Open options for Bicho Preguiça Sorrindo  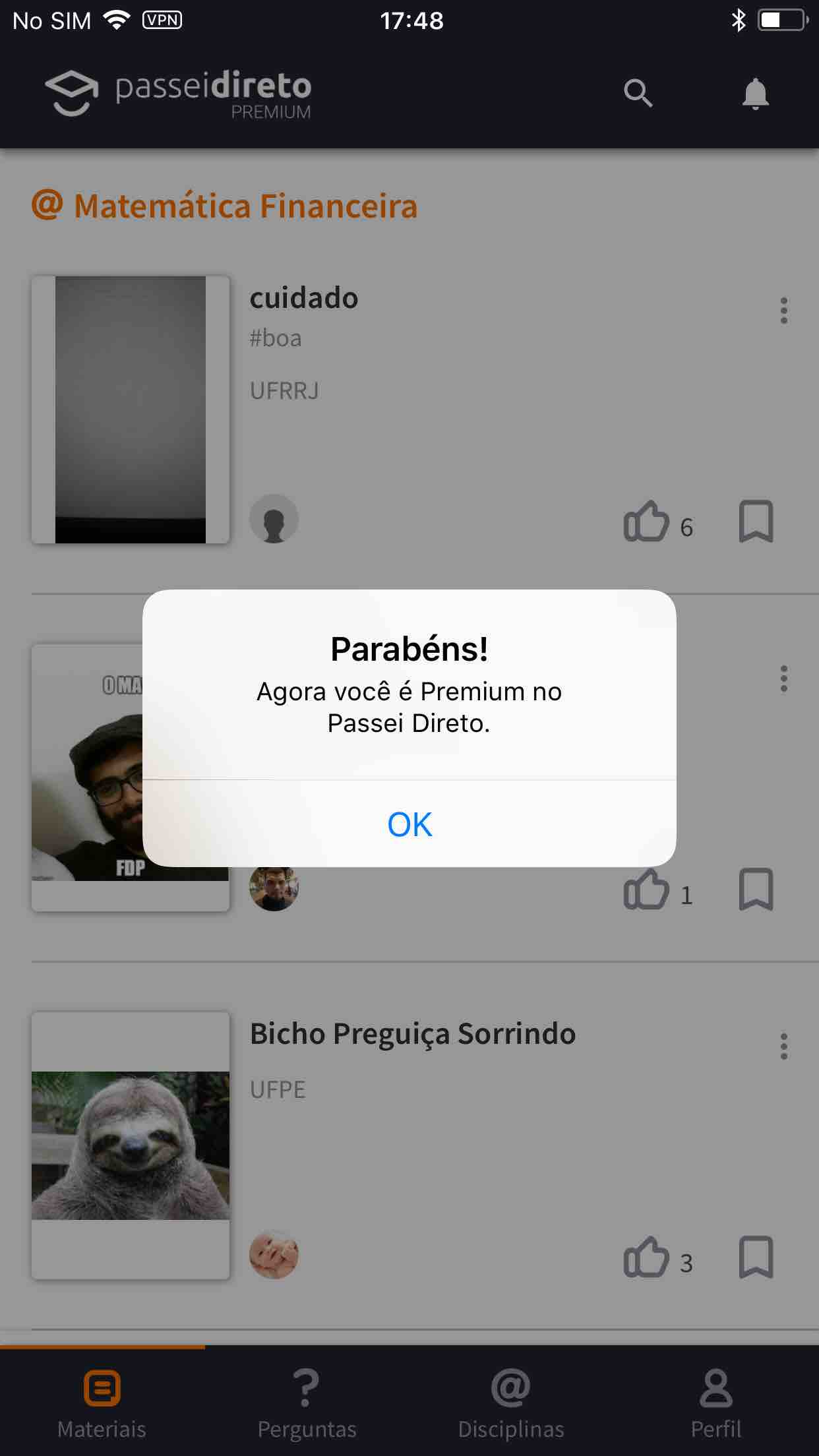point(783,1046)
